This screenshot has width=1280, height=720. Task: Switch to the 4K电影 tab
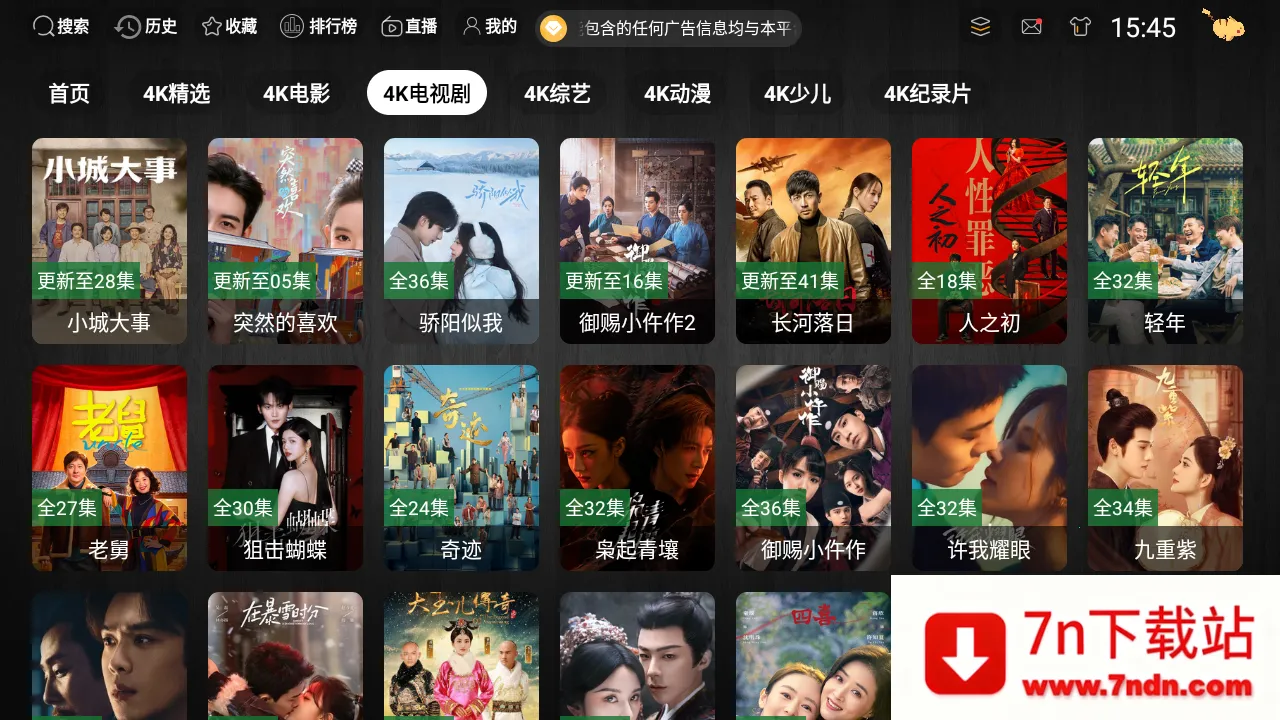[296, 94]
